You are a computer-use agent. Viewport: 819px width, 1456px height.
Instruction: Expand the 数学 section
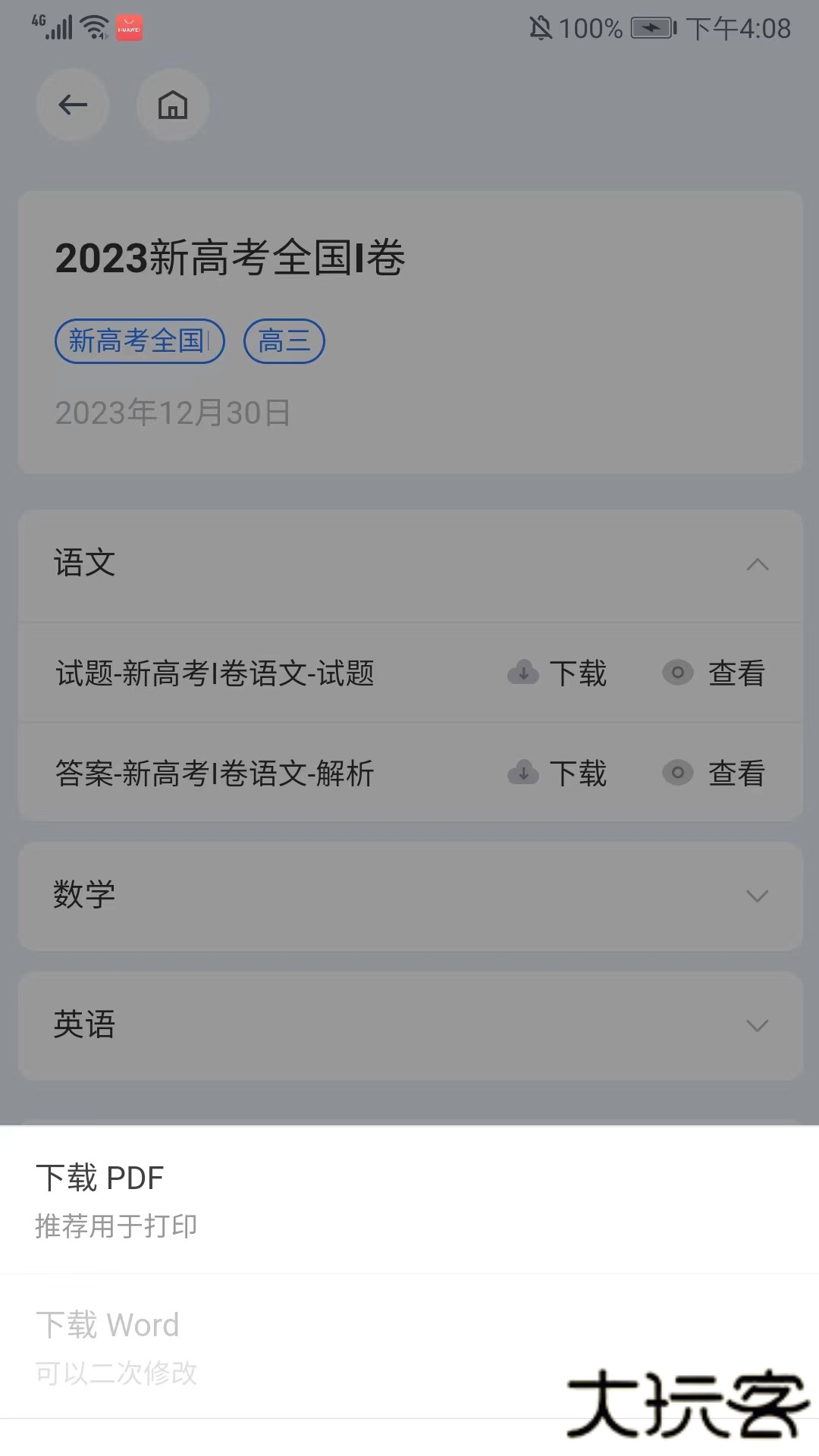[x=757, y=896]
